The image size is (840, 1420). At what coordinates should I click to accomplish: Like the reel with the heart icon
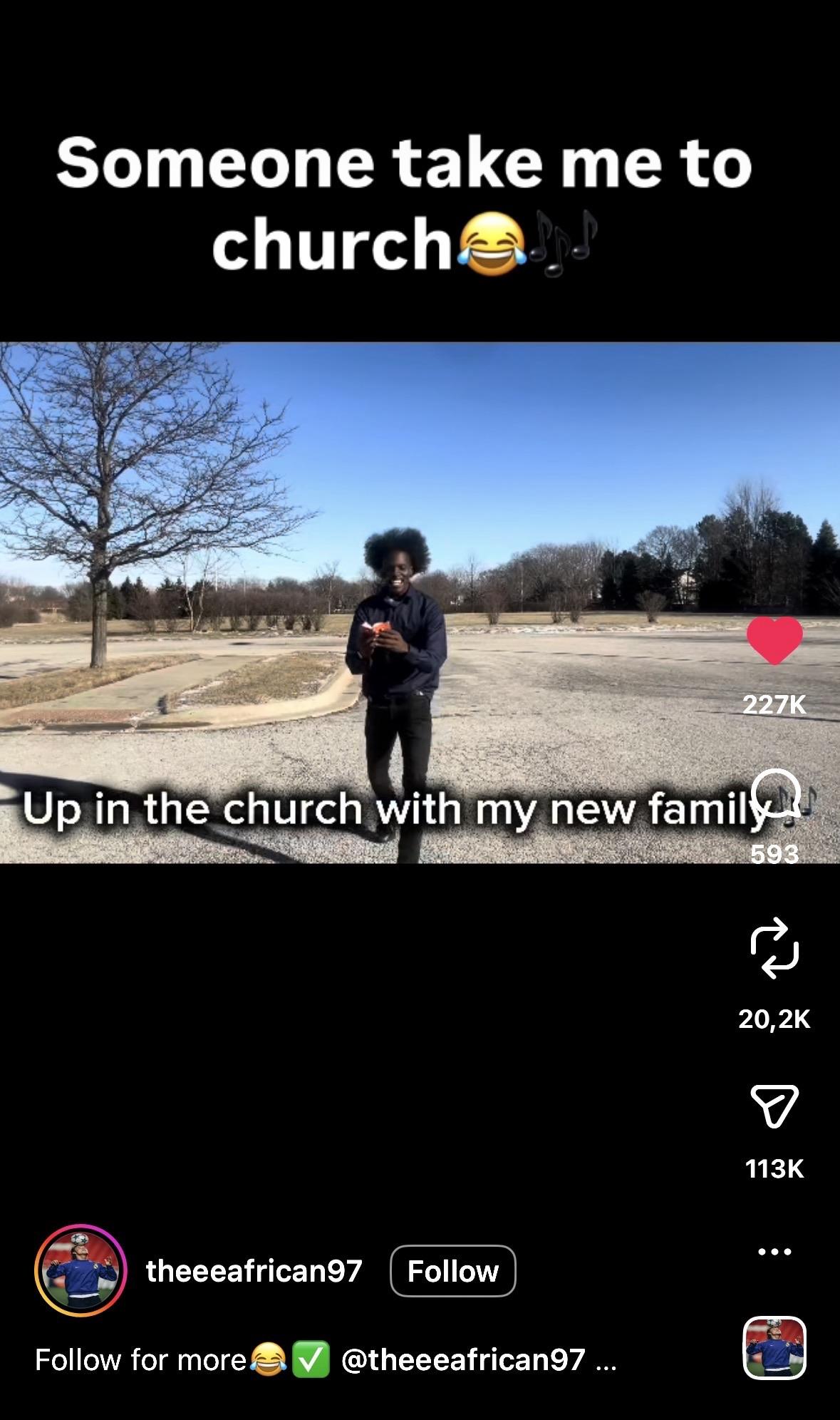[x=774, y=641]
